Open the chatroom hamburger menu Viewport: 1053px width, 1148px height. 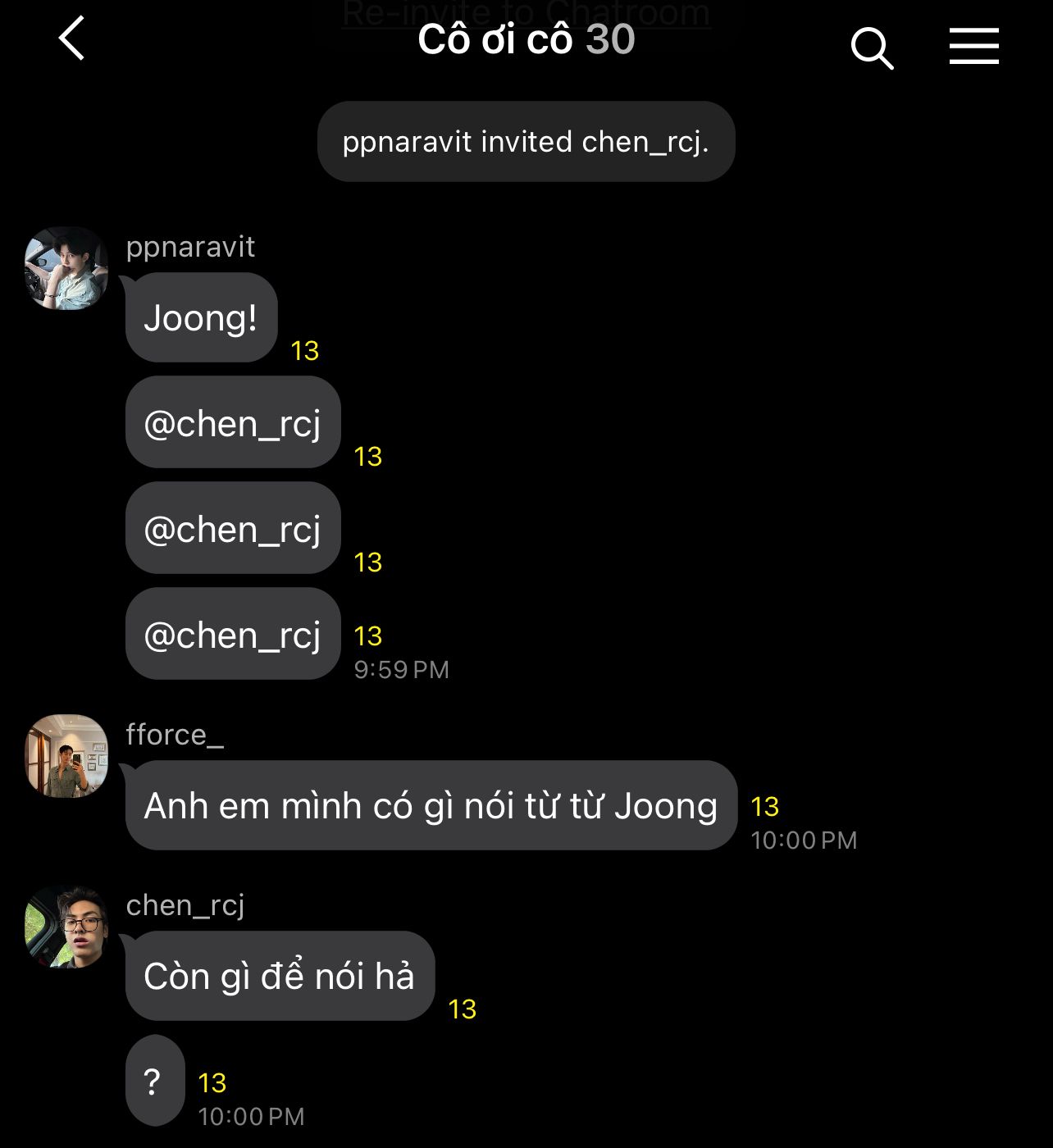point(973,46)
